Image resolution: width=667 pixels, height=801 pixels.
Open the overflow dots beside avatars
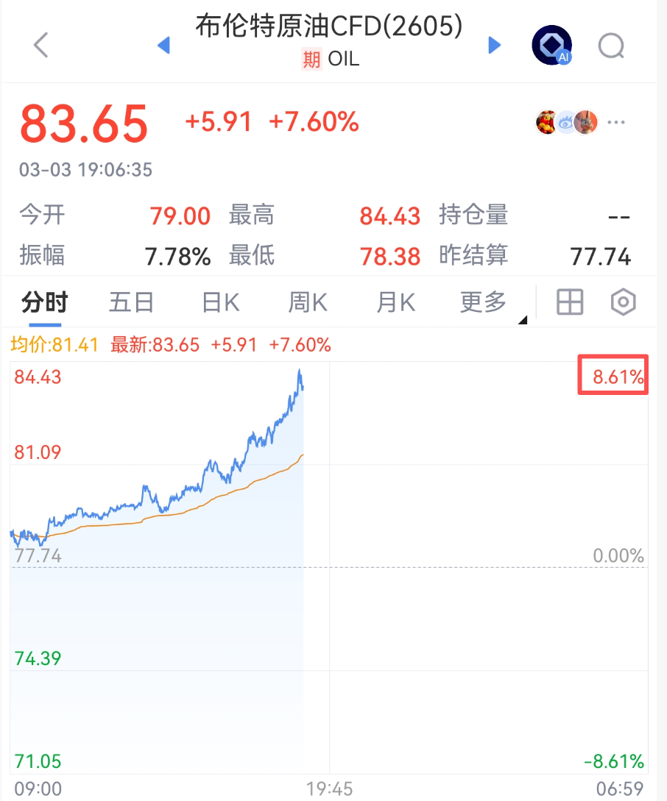pos(616,123)
